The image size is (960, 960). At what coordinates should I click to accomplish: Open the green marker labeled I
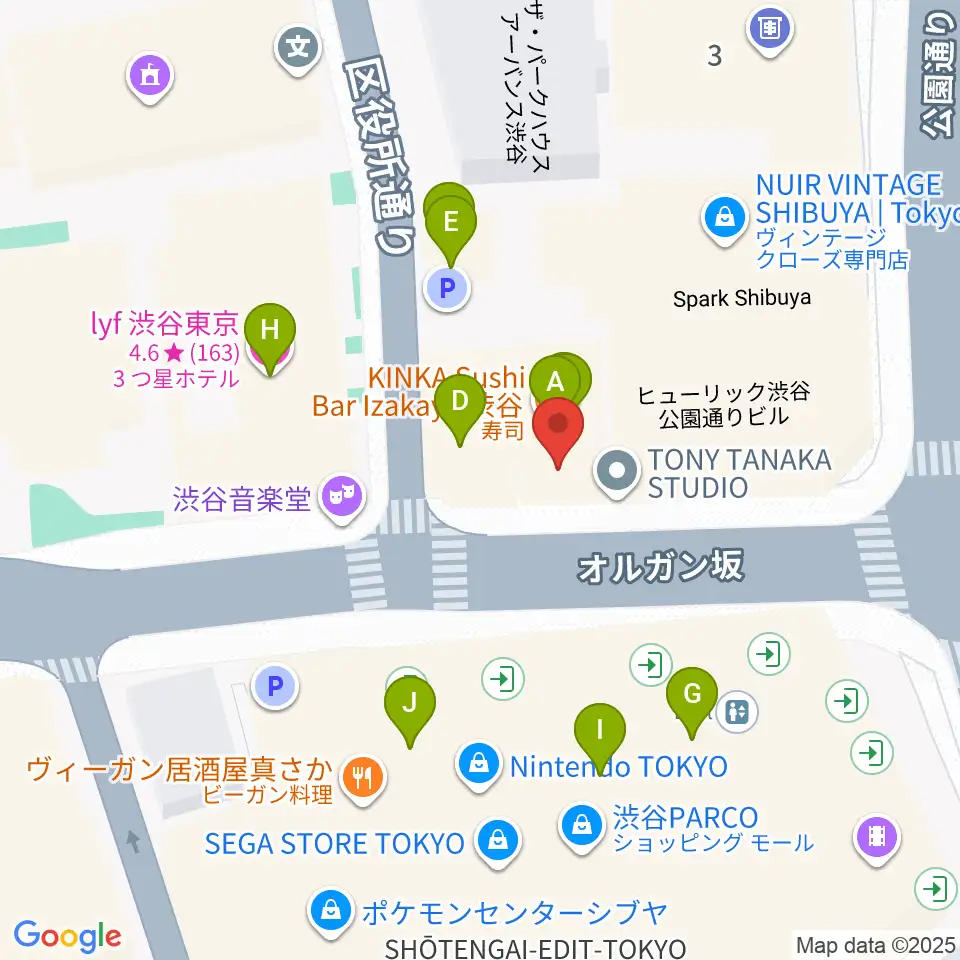[599, 738]
